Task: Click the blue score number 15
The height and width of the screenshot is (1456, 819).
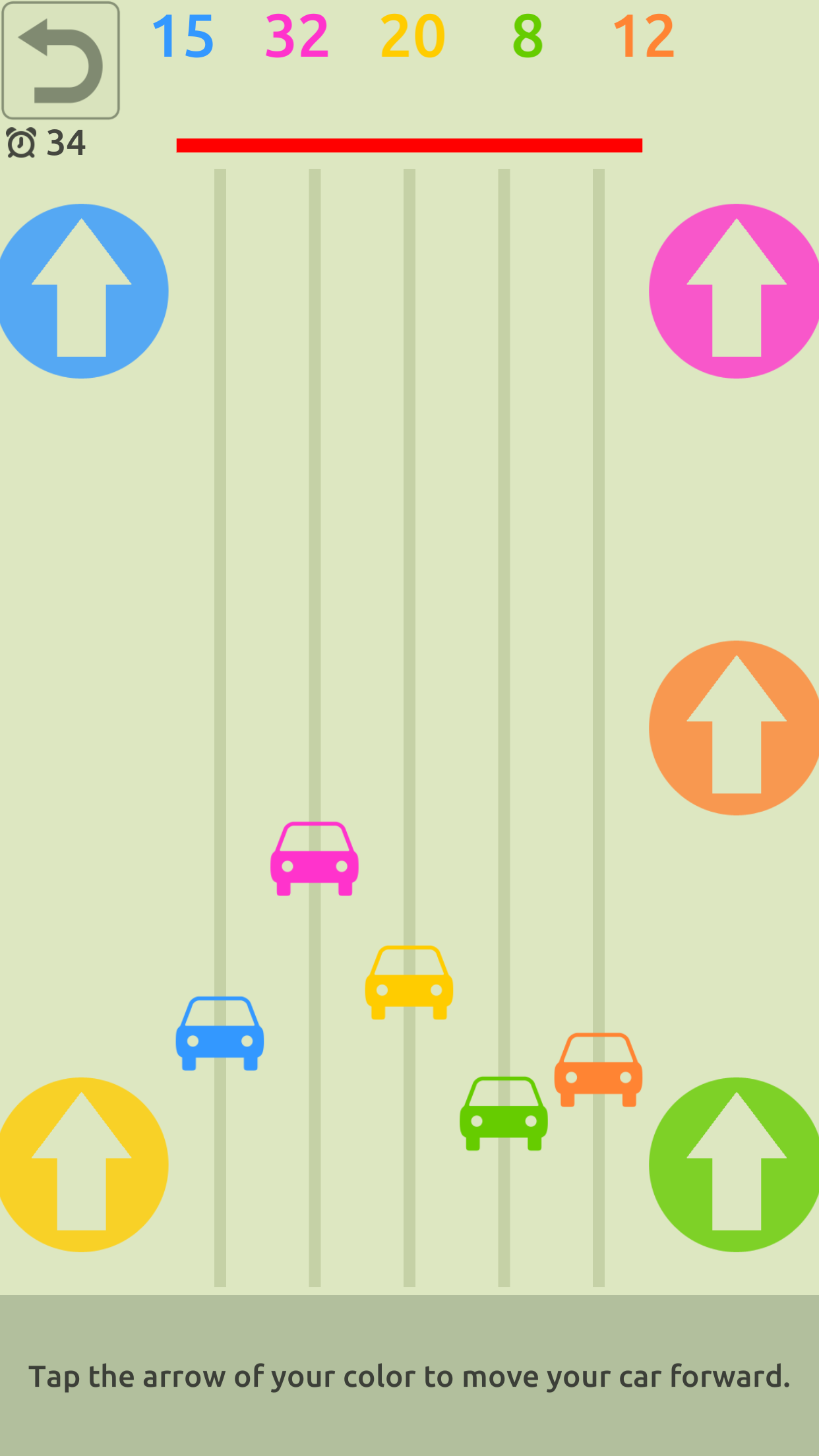Action: (x=184, y=36)
